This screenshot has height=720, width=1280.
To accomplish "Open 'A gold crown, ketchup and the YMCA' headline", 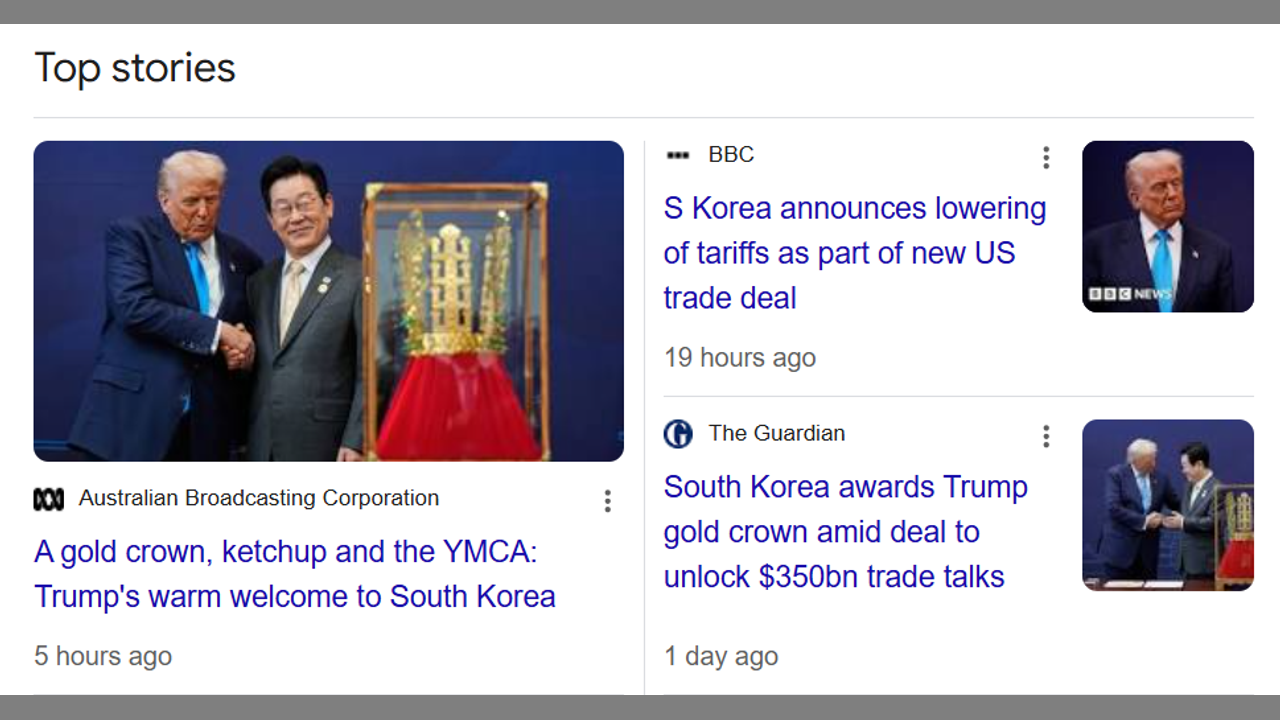I will pyautogui.click(x=294, y=574).
